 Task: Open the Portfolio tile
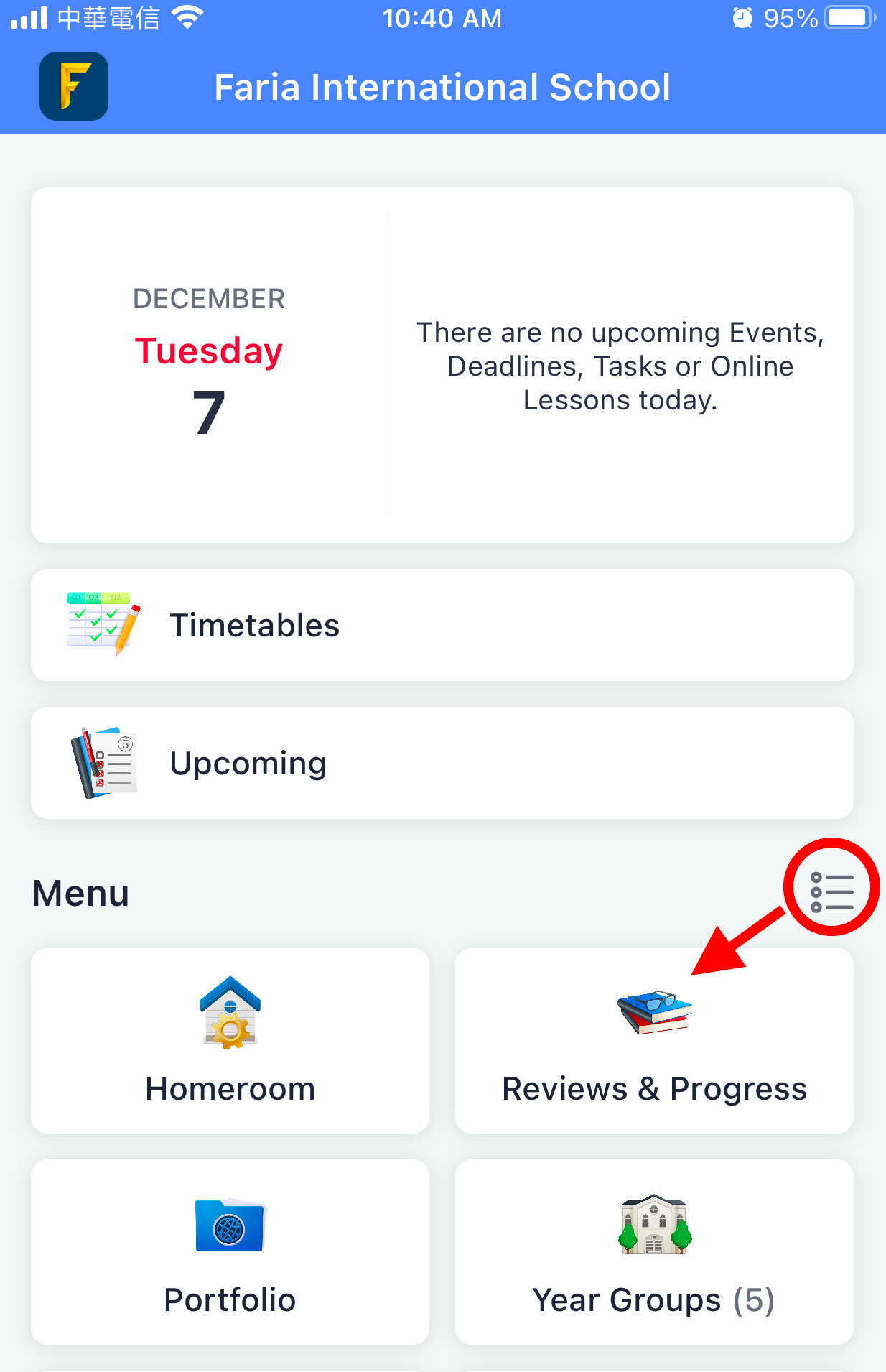[230, 1251]
